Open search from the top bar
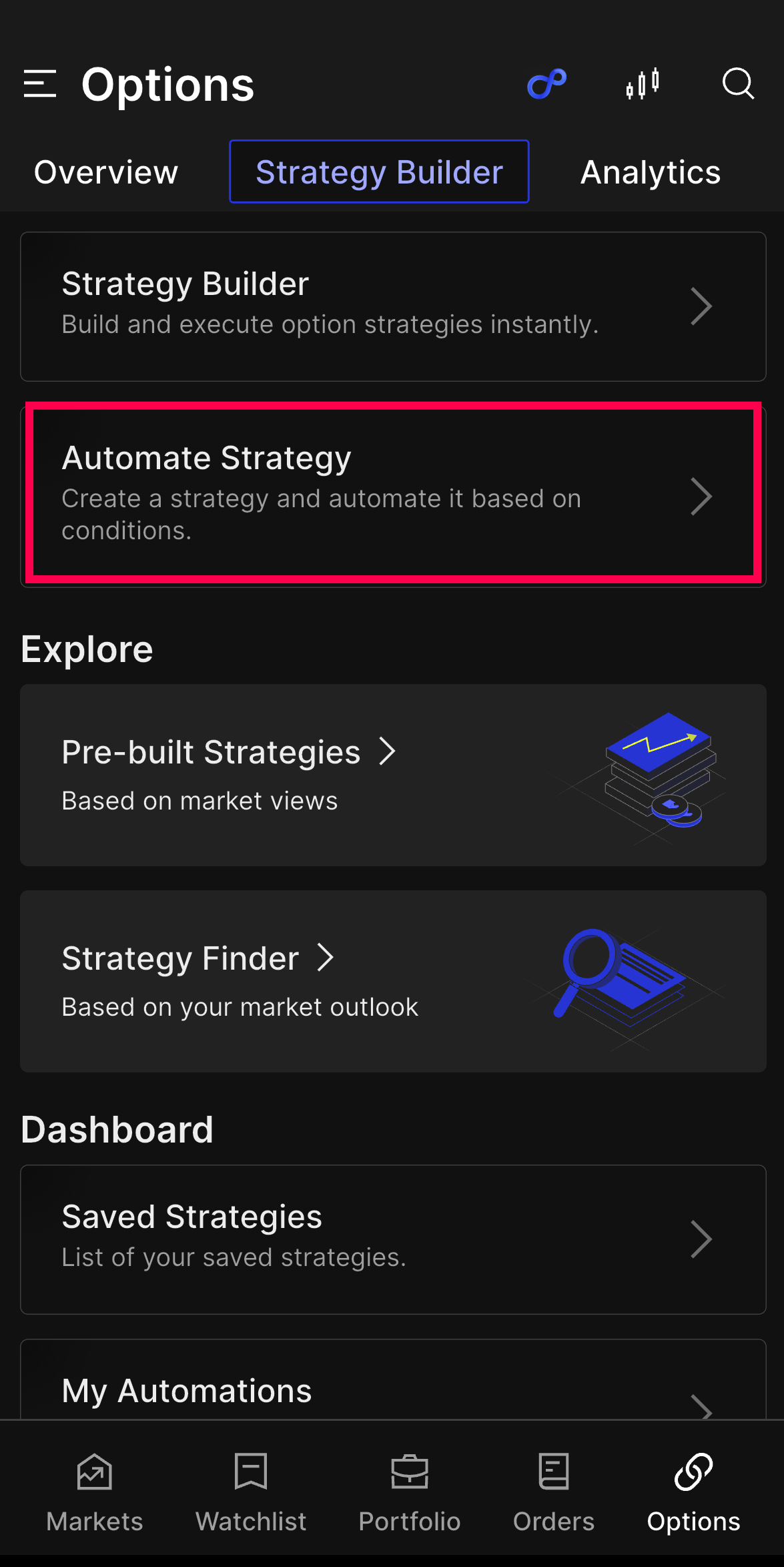This screenshot has width=784, height=1567. click(739, 84)
